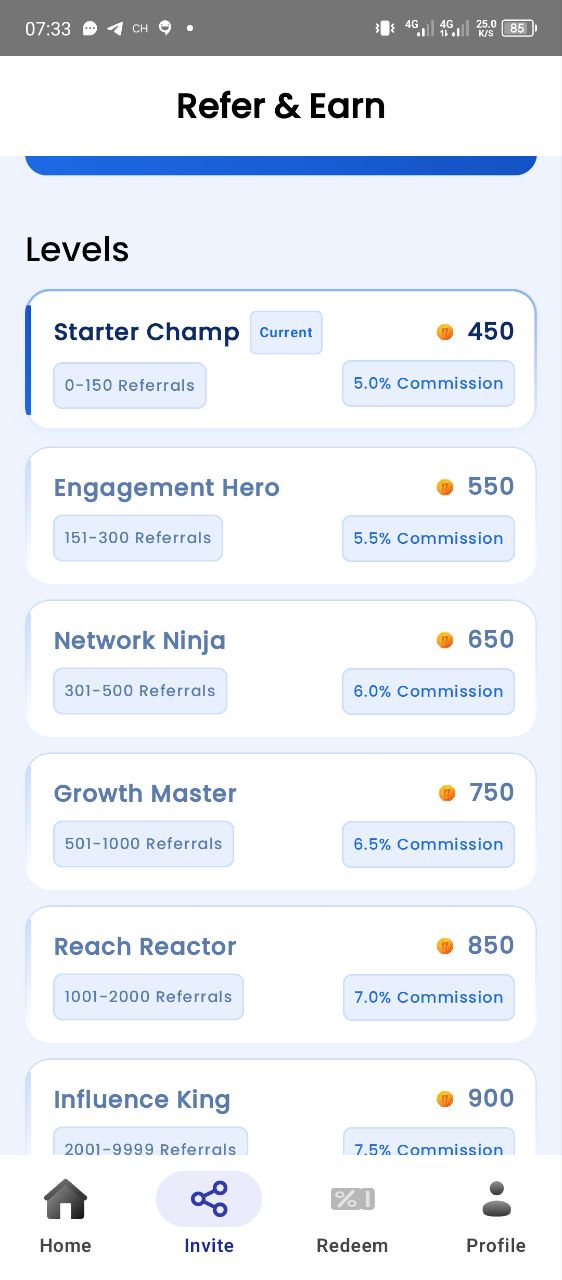View the Engagement Hero level card
The height and width of the screenshot is (1280, 562).
(x=281, y=515)
